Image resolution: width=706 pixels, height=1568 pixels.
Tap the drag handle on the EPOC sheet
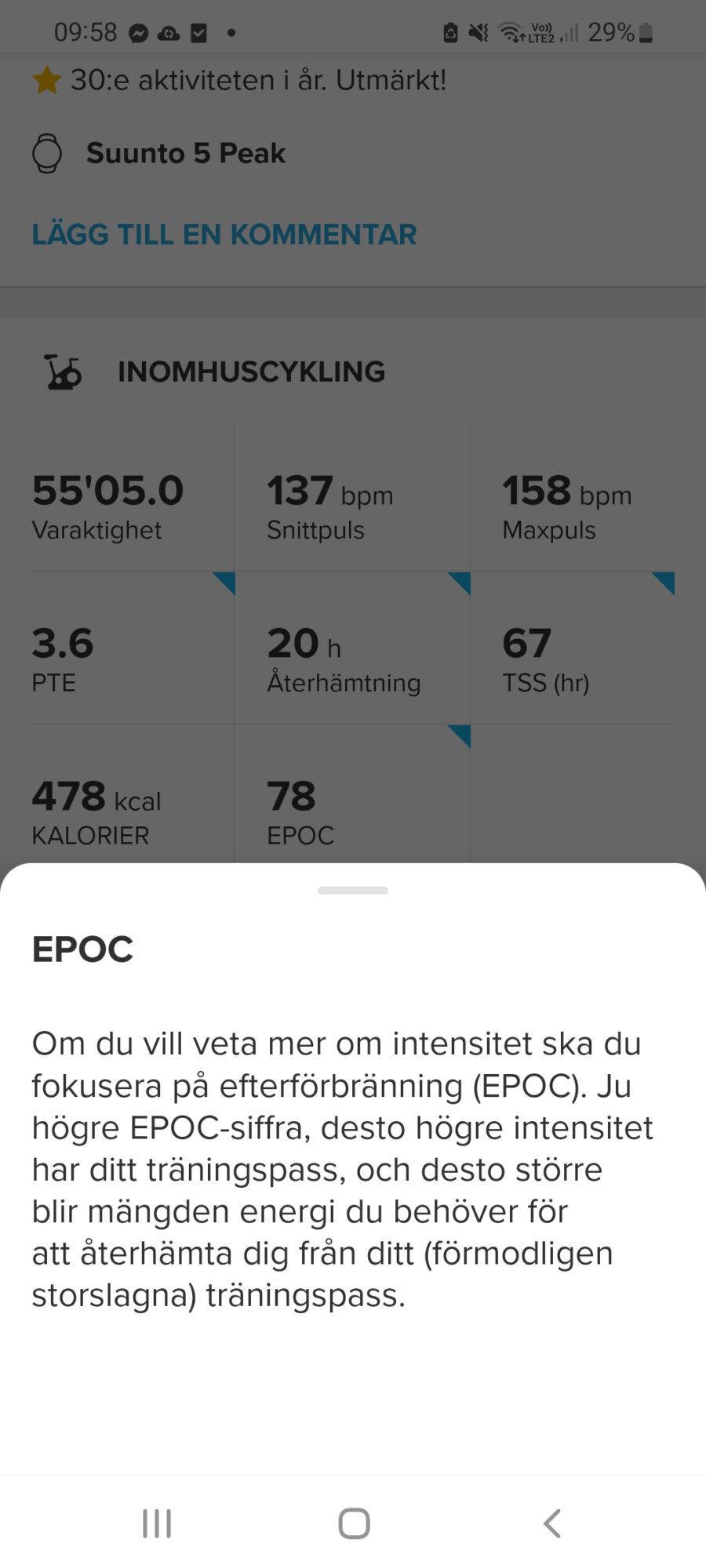click(x=353, y=891)
